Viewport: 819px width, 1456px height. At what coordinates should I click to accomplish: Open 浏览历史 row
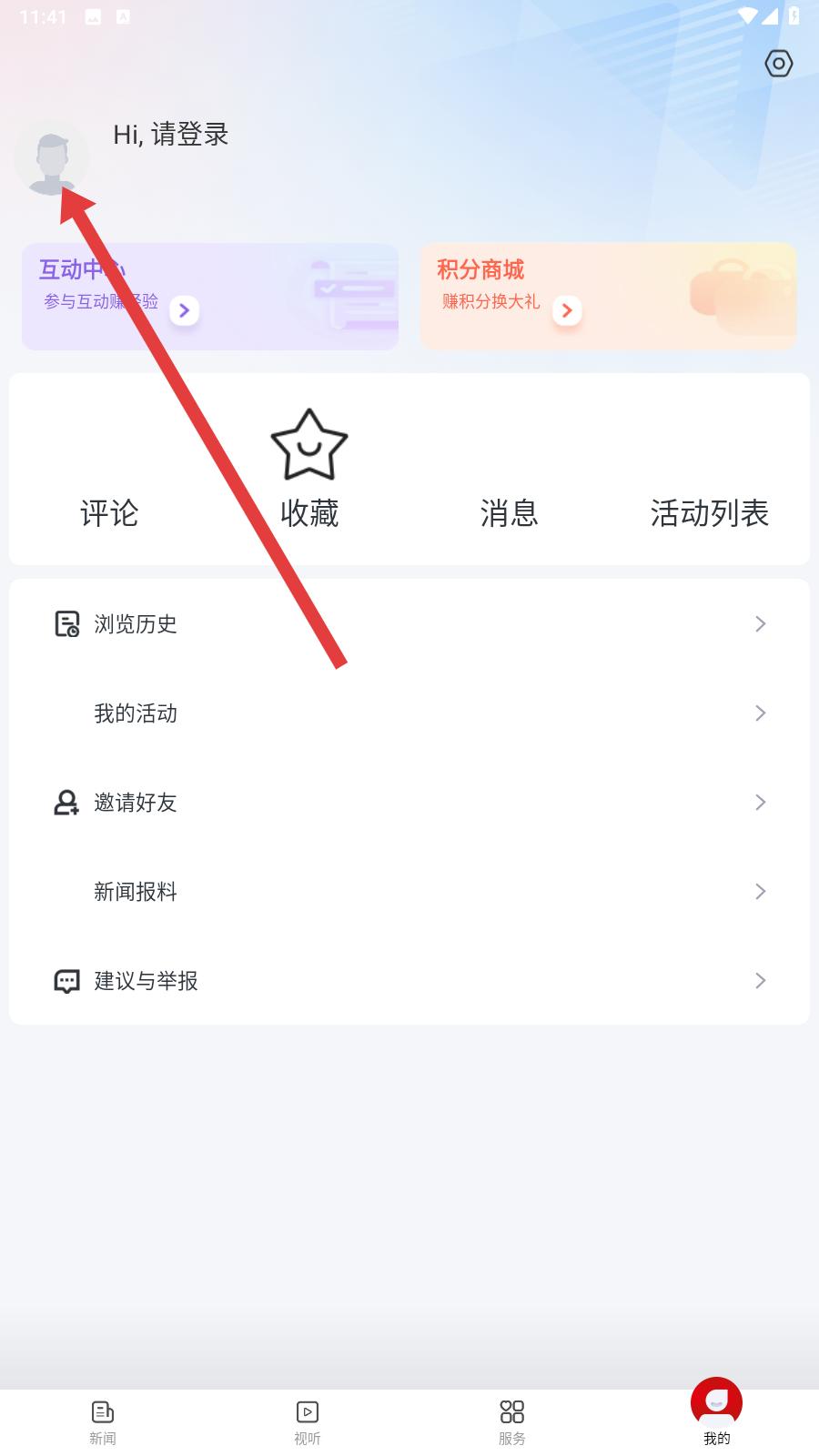(409, 624)
